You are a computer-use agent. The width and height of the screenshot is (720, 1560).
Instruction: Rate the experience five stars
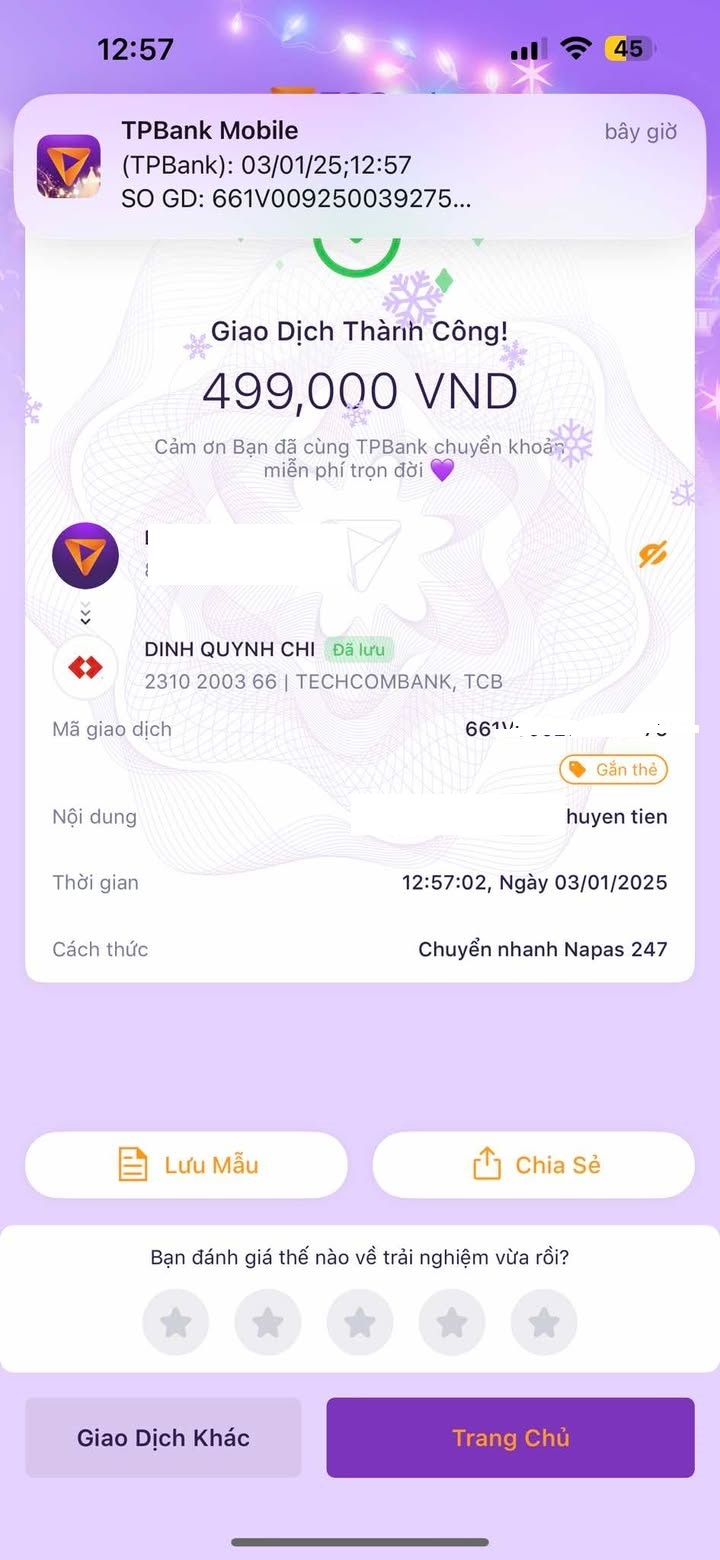click(x=544, y=1322)
